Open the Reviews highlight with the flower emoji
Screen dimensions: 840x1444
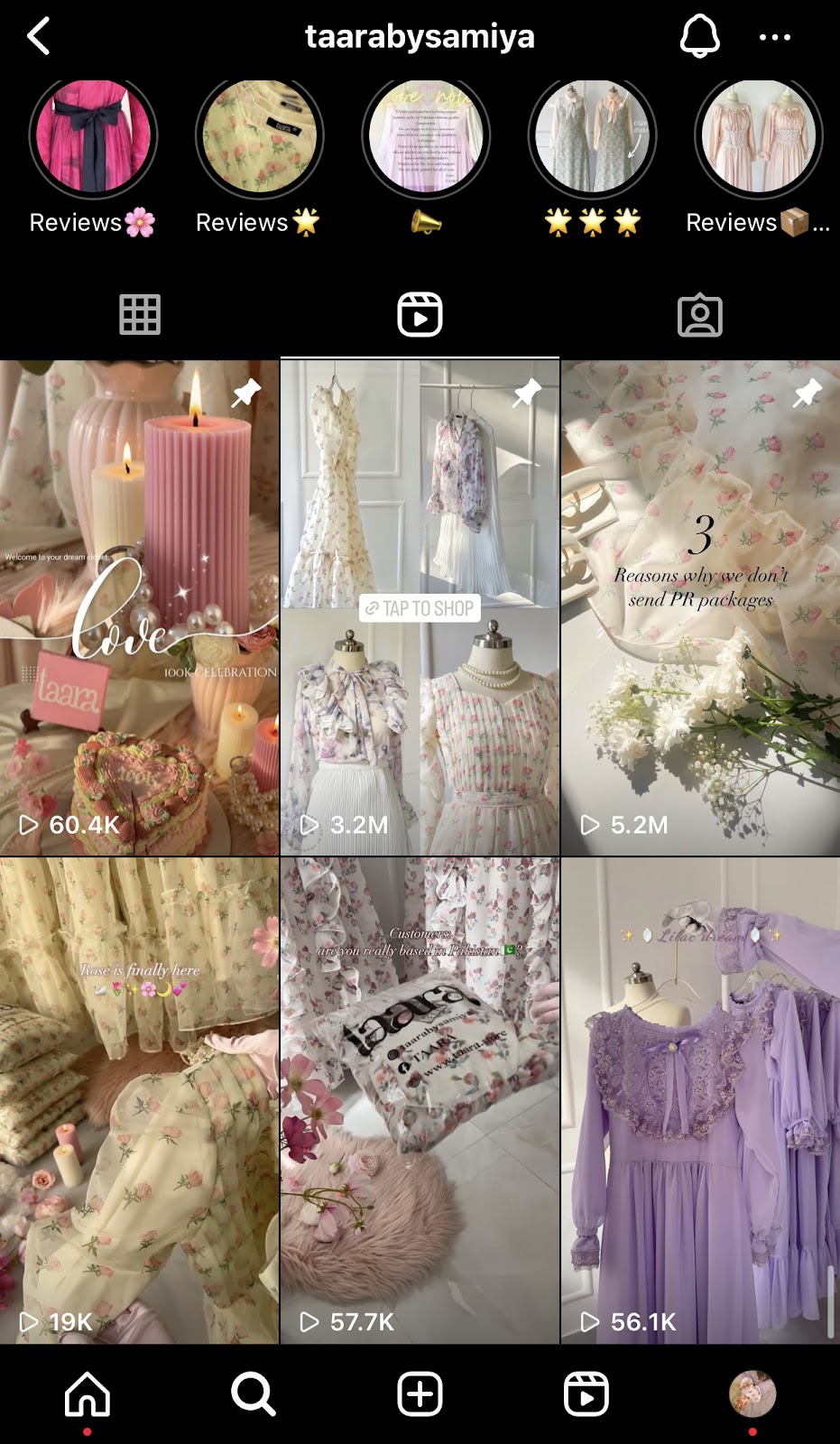[93, 137]
